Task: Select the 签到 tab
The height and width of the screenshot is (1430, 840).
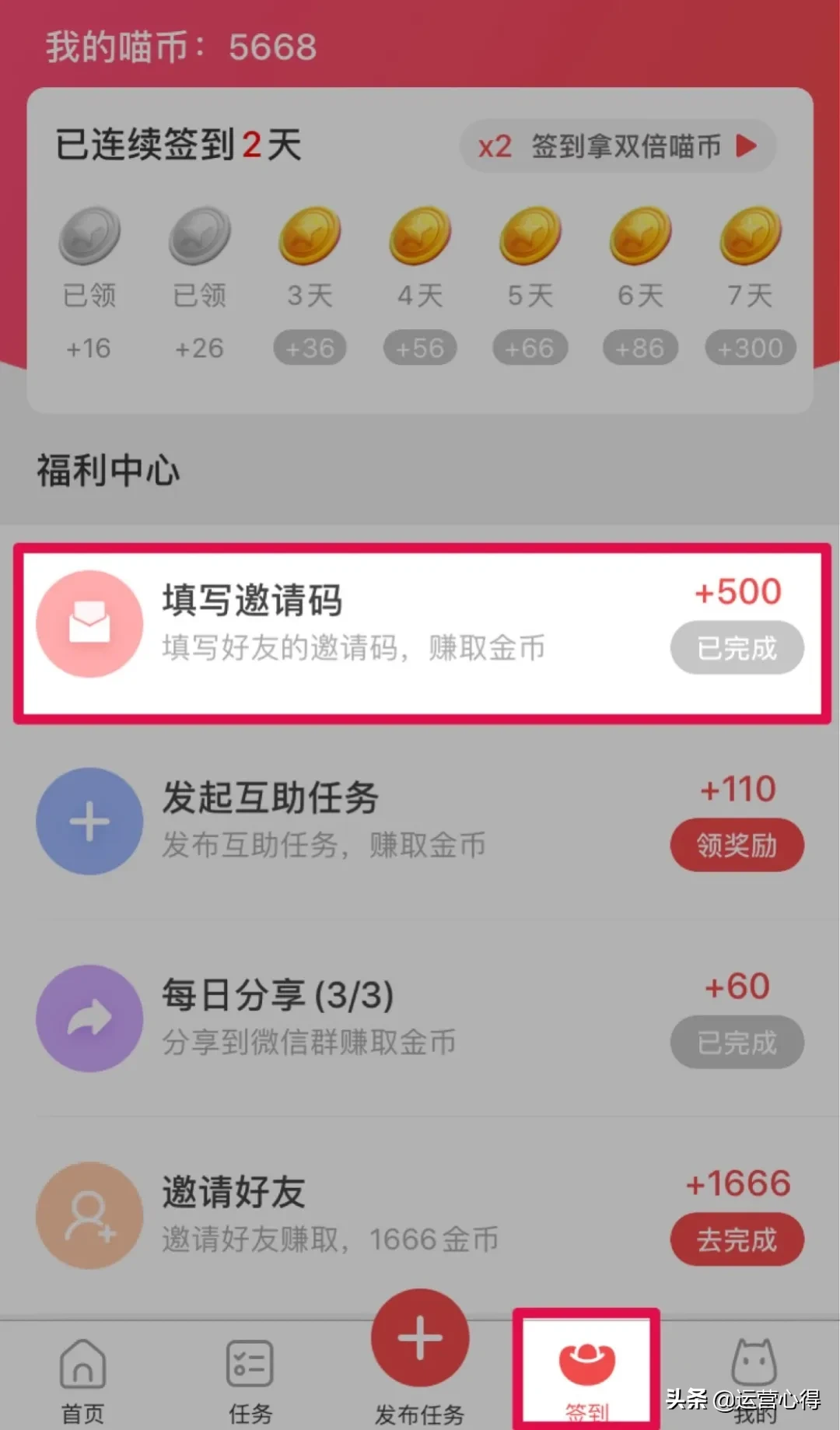Action: 587,1377
